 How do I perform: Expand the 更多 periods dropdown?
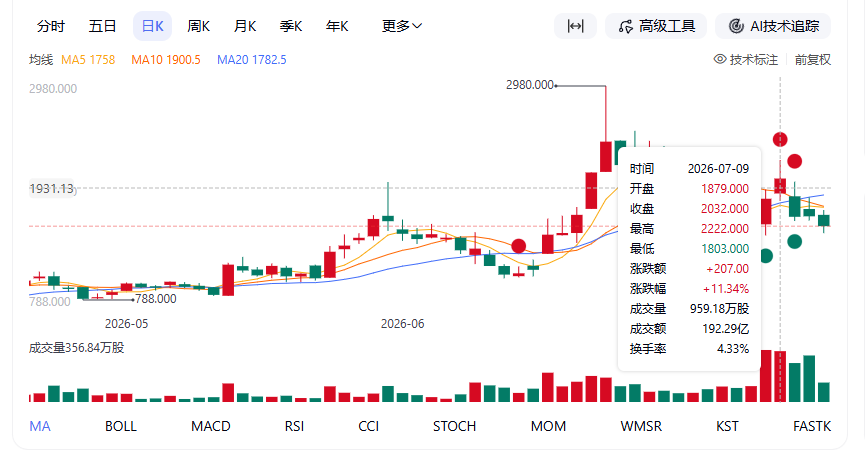point(402,26)
